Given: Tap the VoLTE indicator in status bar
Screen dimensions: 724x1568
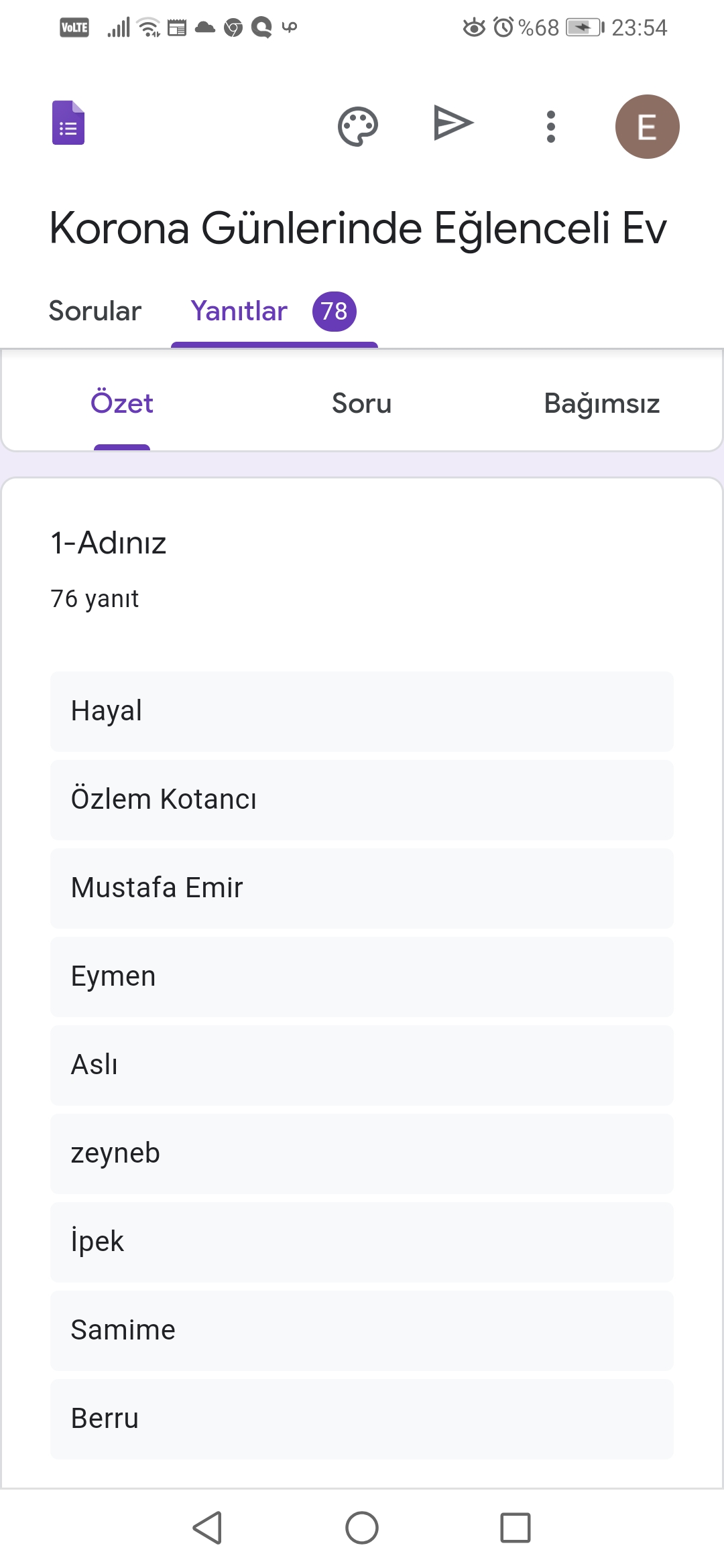Looking at the screenshot, I should coord(74,28).
